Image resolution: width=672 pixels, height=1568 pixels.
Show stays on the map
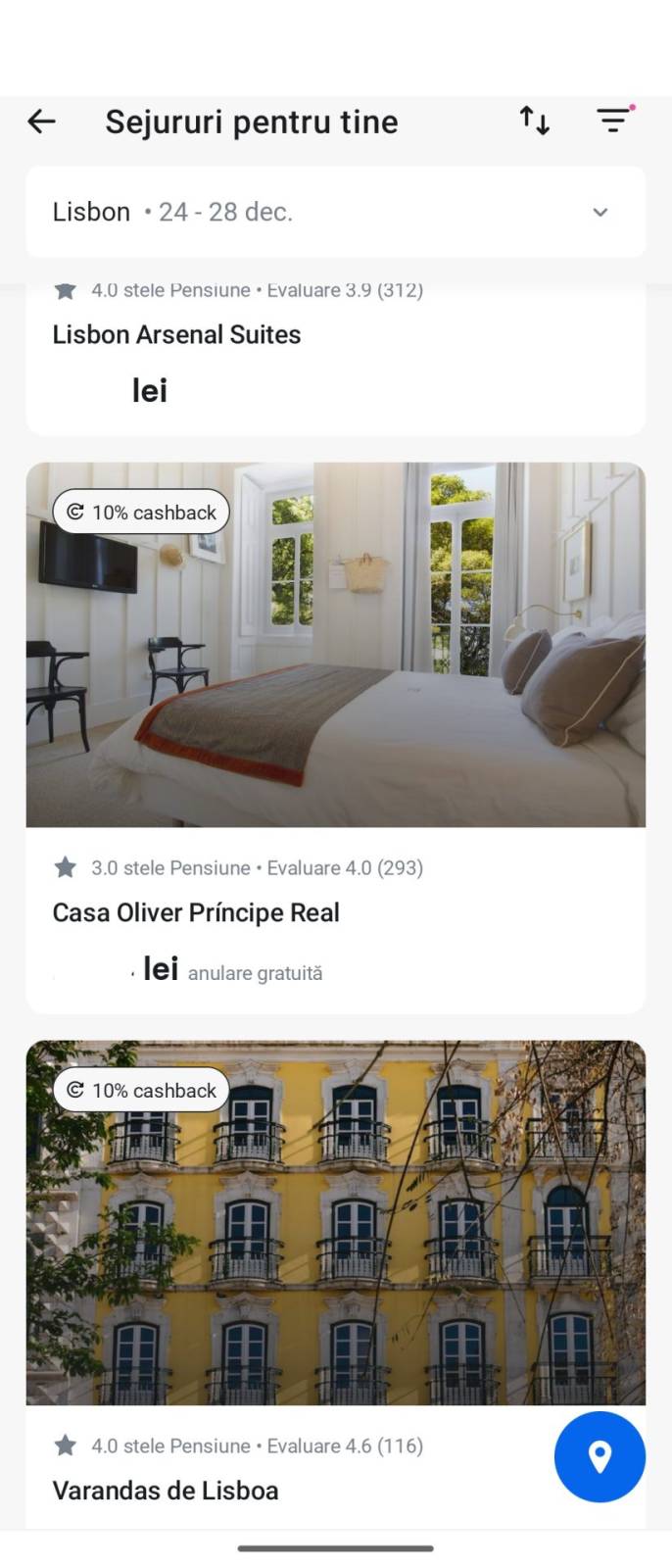(600, 1456)
